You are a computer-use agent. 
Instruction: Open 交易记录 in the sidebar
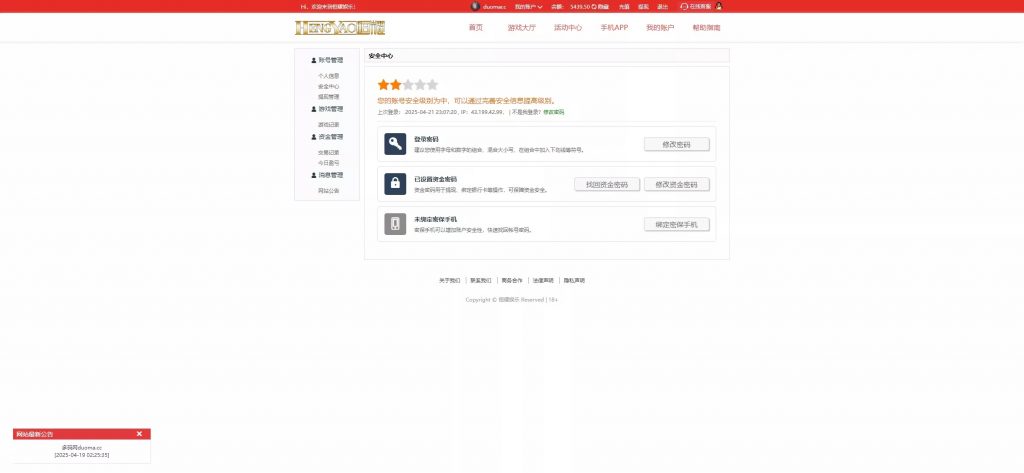(328, 152)
